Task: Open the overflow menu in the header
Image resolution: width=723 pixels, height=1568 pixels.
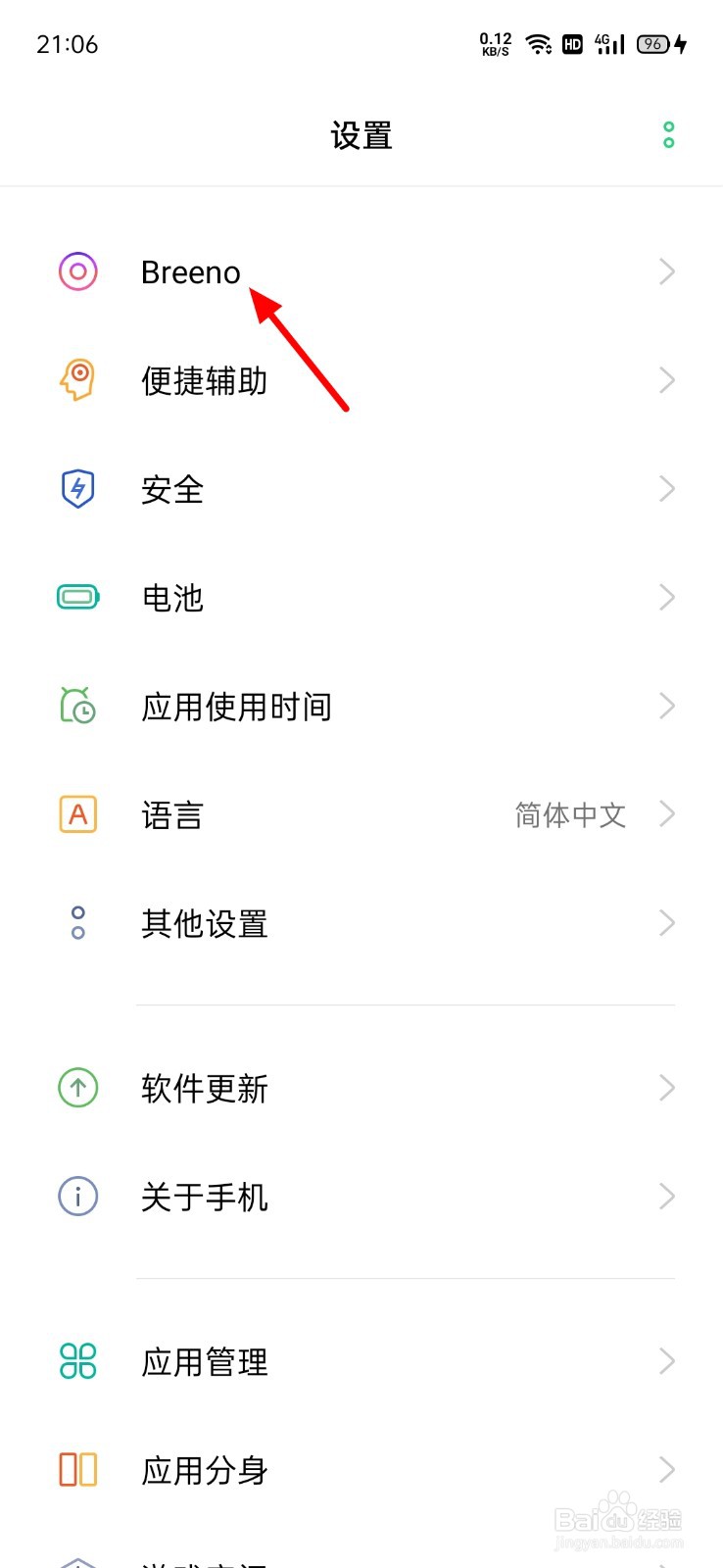Action: click(668, 135)
